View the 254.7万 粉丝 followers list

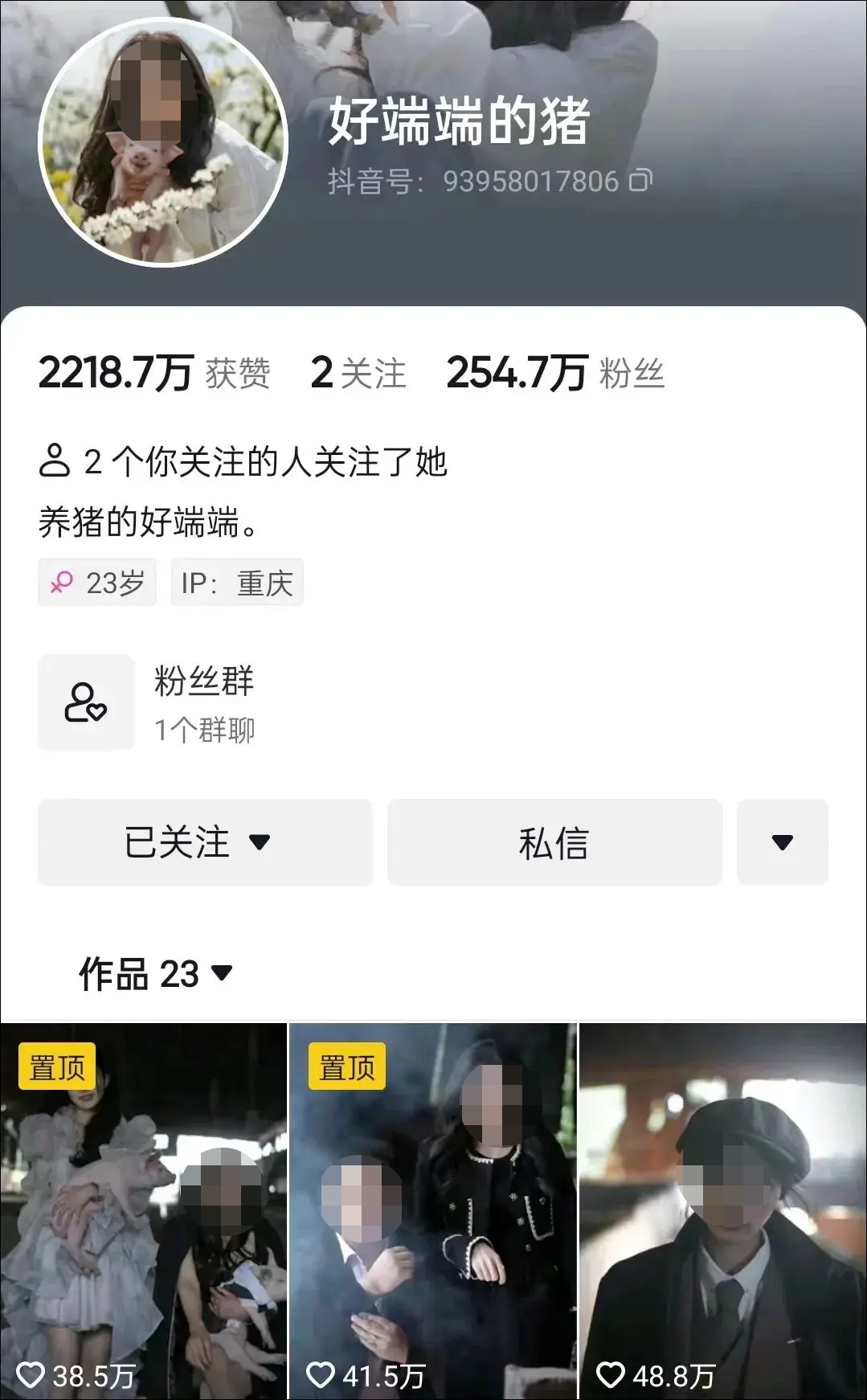tap(555, 374)
